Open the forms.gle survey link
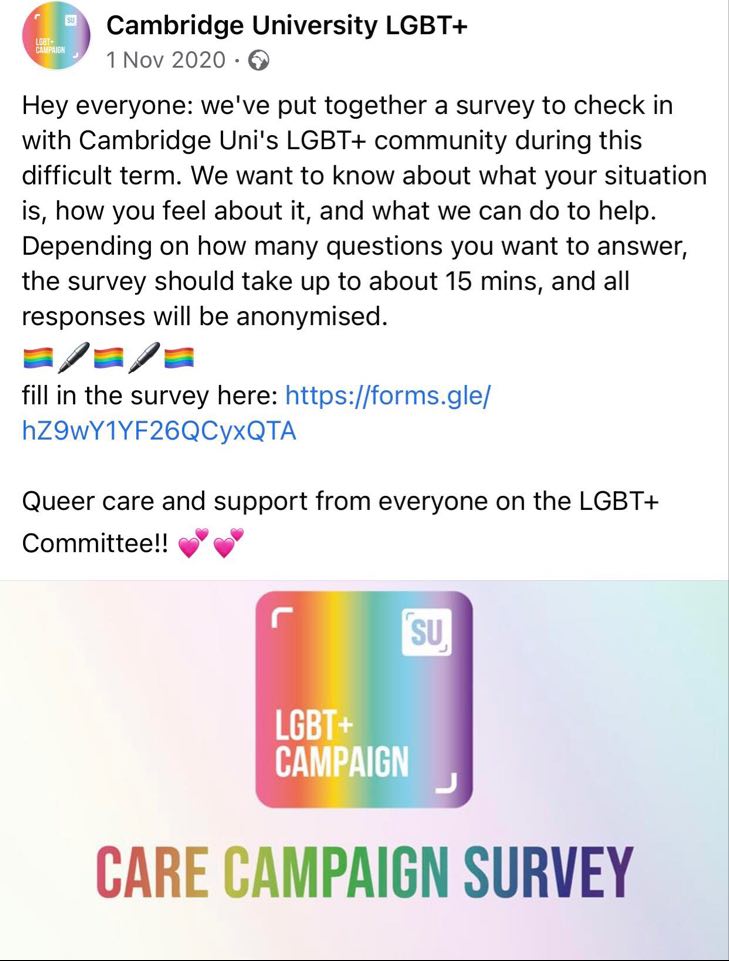 click(256, 413)
